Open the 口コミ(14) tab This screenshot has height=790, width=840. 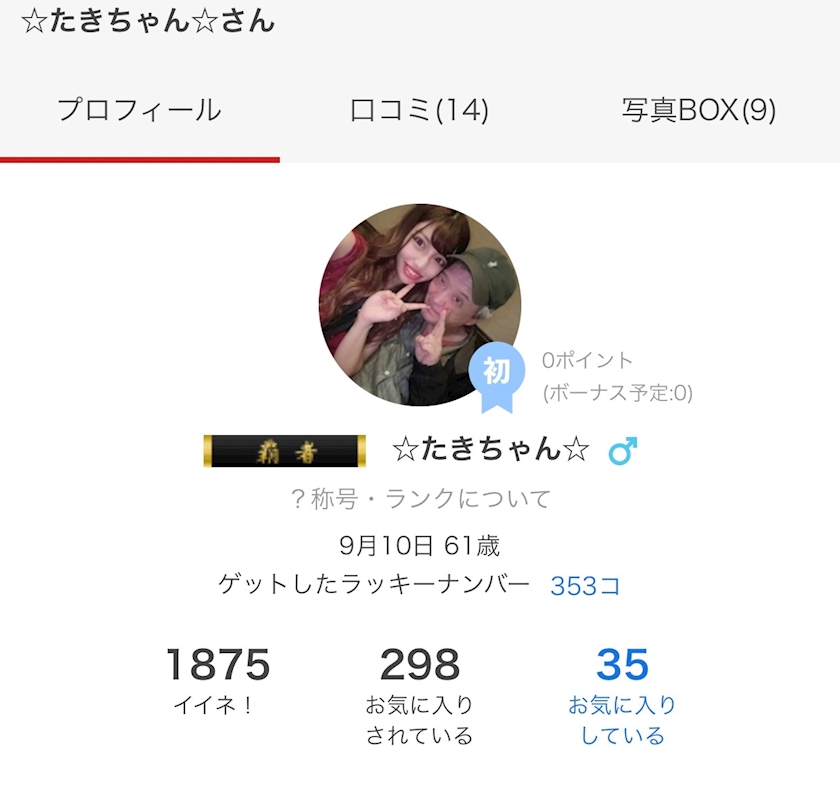coord(419,110)
